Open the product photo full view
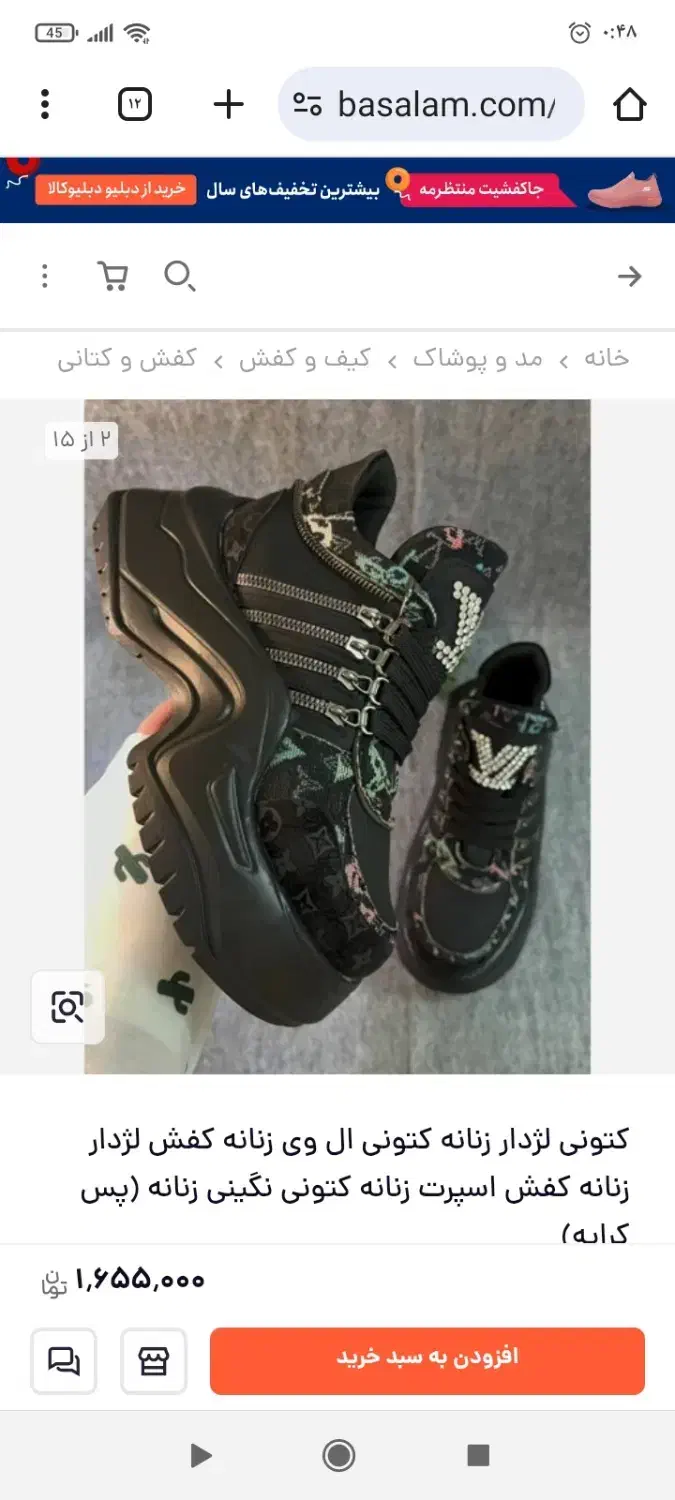This screenshot has height=1500, width=675. click(337, 736)
